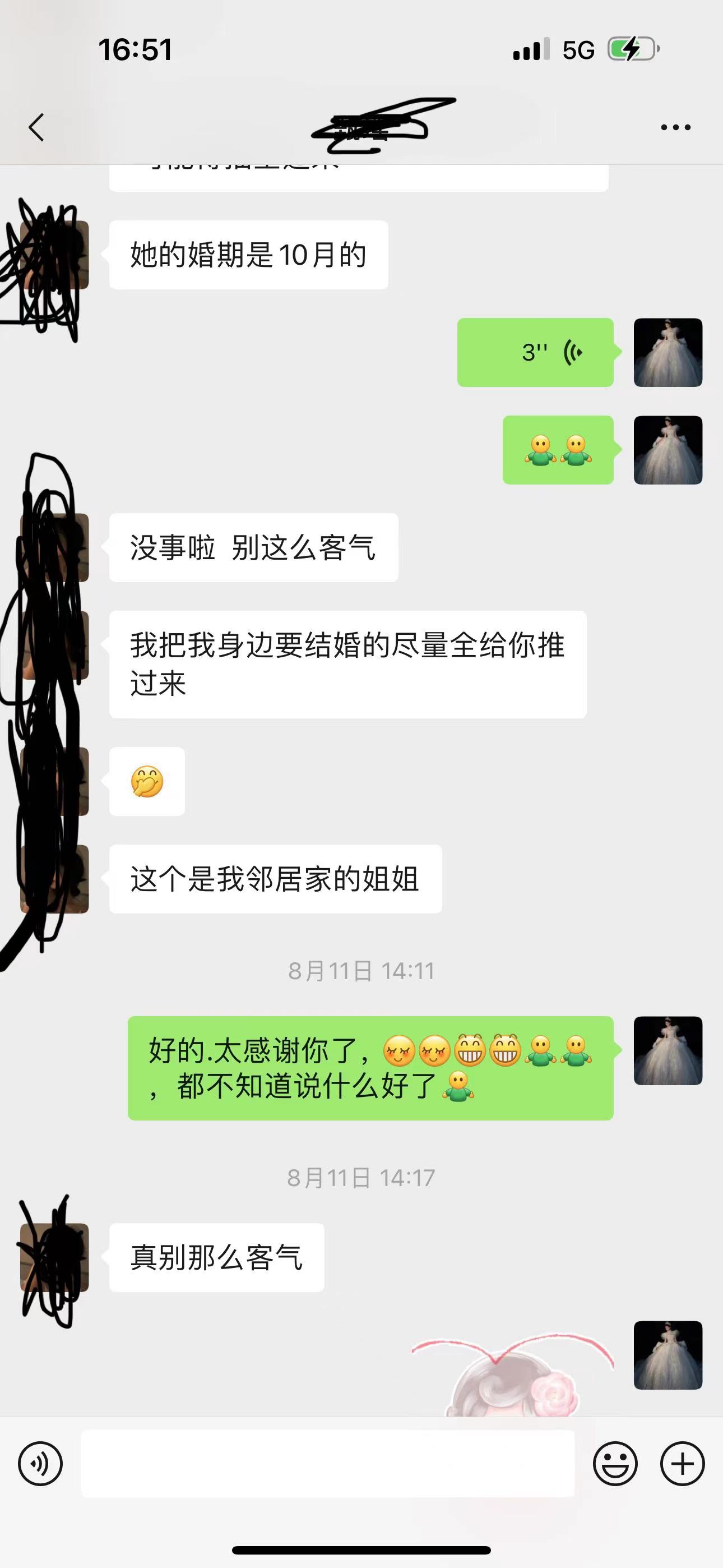Tap the message text input field
Screen dimensions: 723x1568
(x=327, y=1463)
